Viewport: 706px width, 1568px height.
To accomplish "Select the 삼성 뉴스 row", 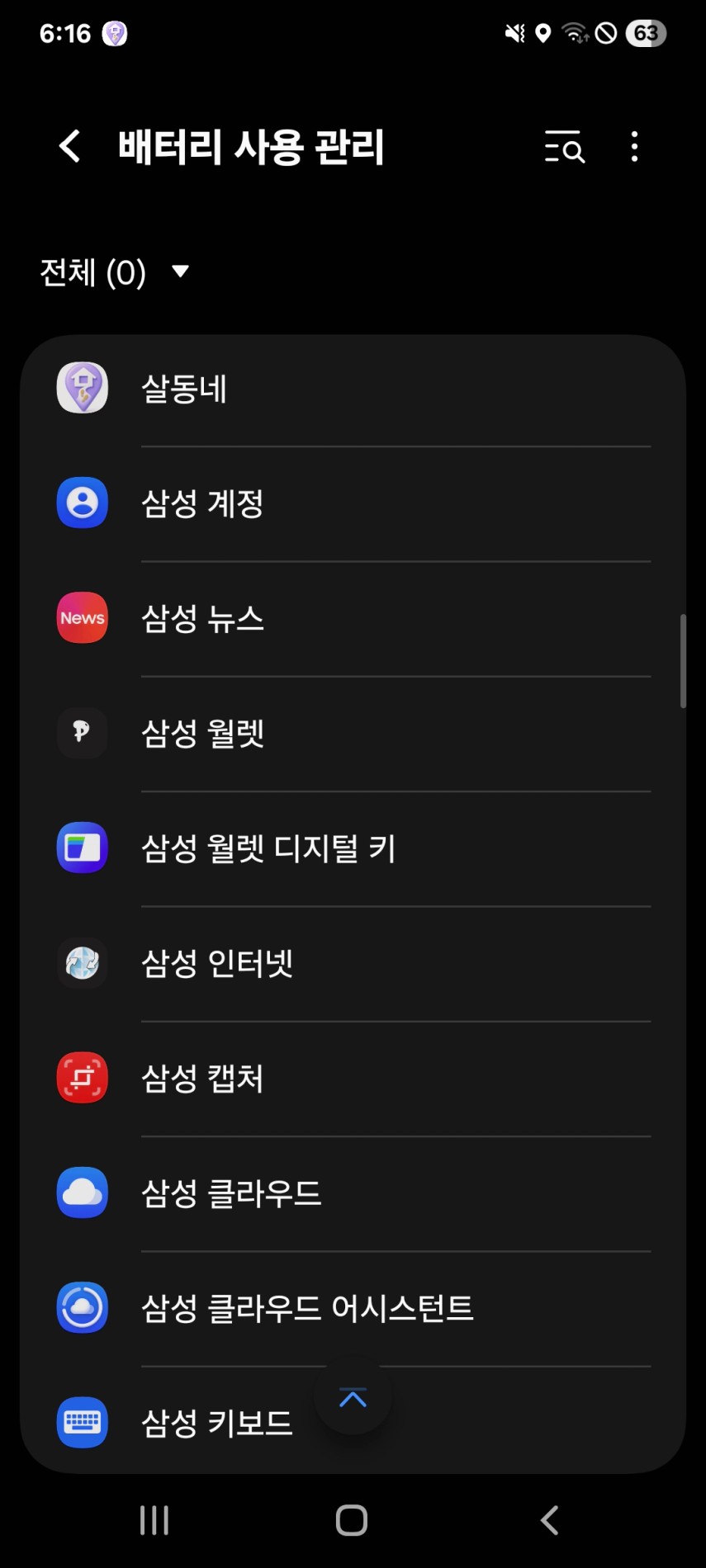I will coord(353,618).
